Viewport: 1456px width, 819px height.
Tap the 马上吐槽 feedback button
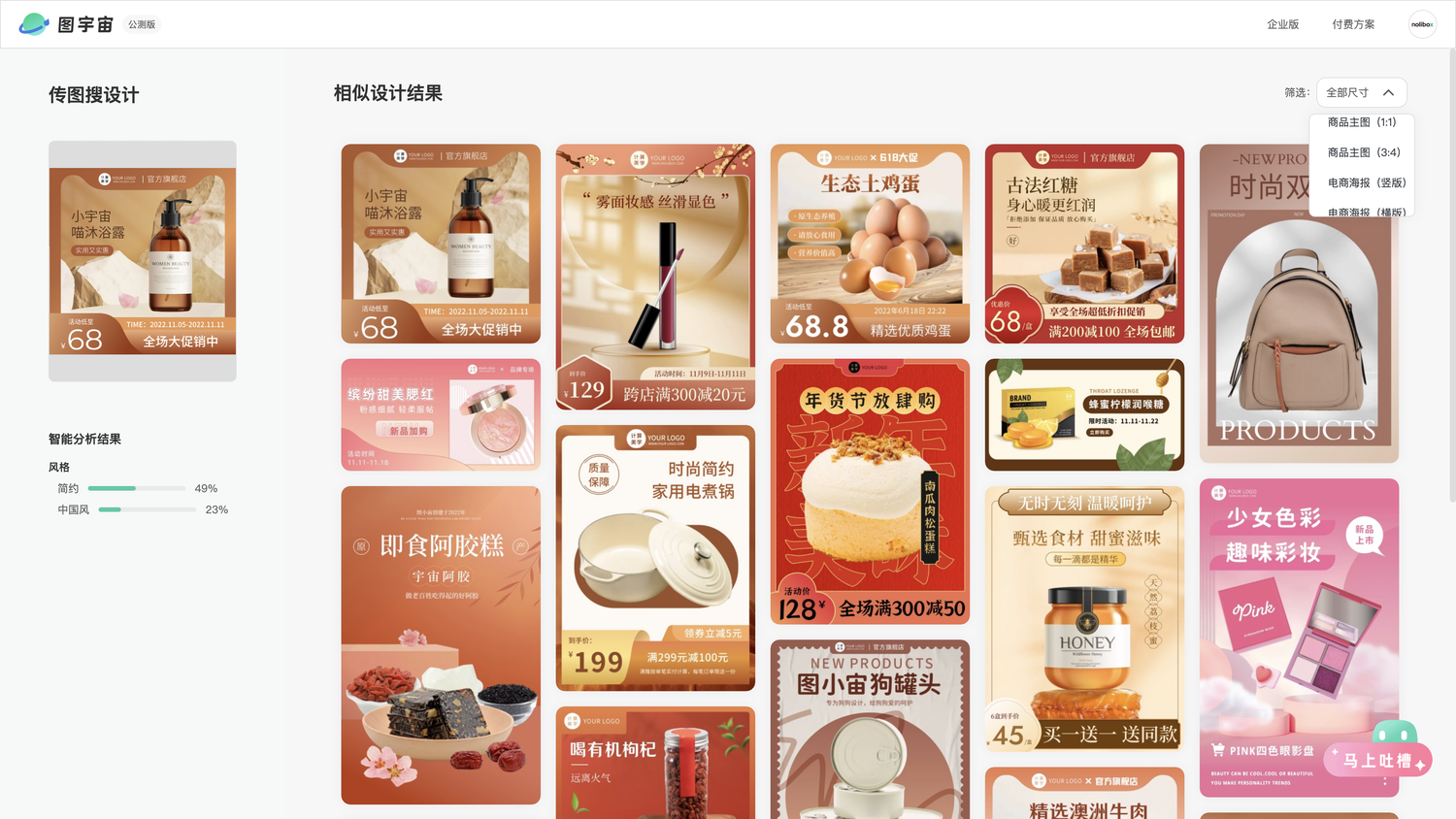(1377, 760)
